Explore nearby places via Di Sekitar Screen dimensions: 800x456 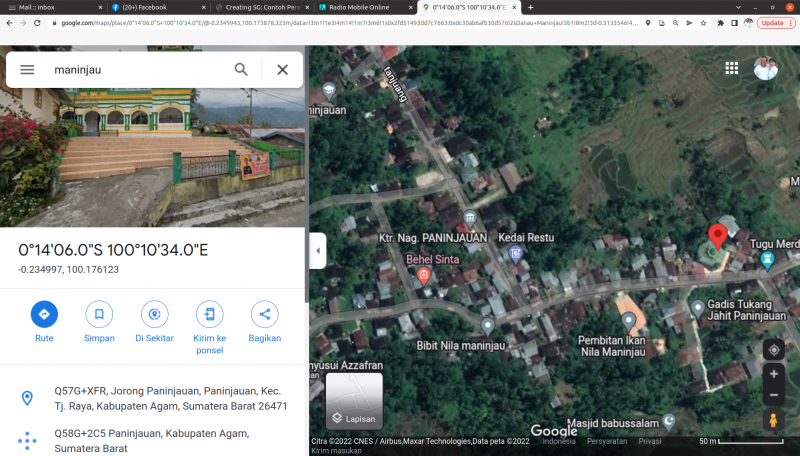pos(154,314)
